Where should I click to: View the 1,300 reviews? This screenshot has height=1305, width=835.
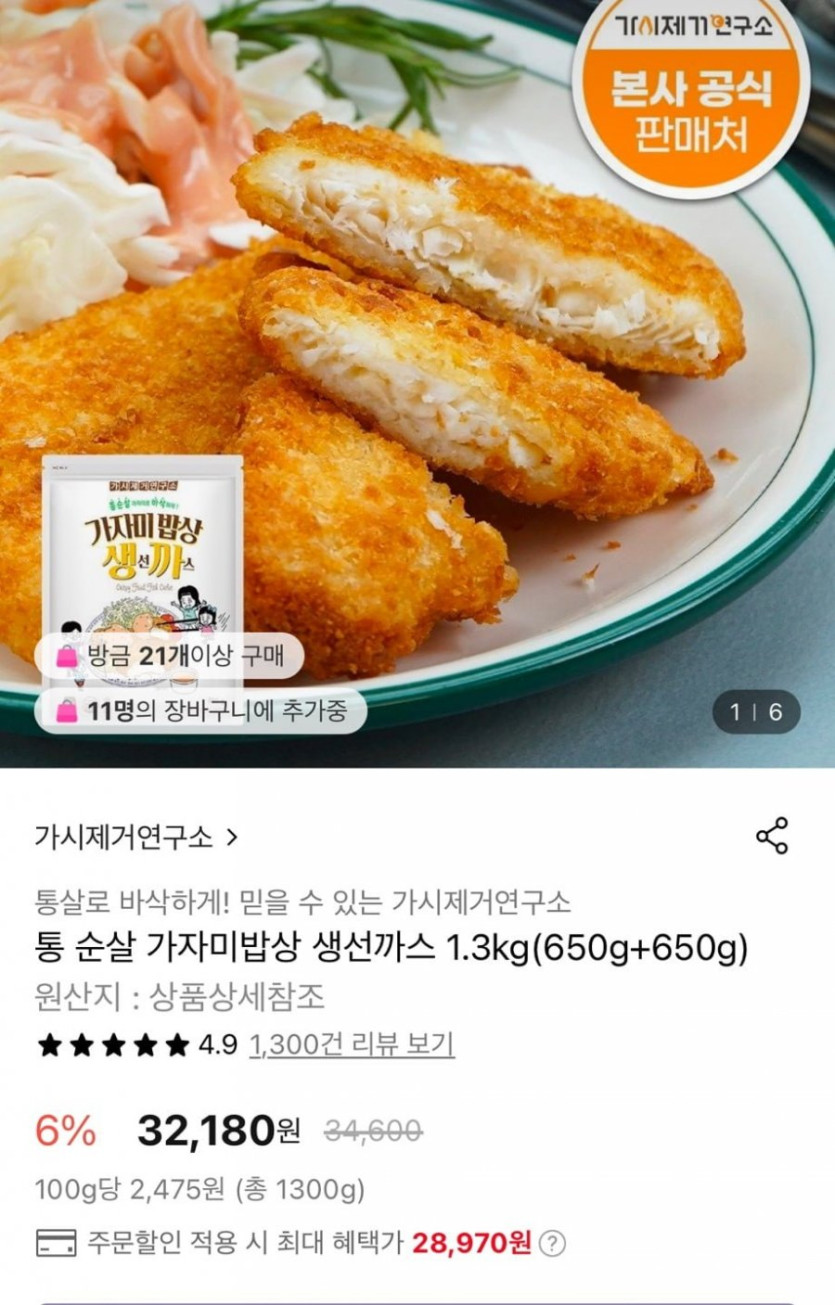point(351,1045)
